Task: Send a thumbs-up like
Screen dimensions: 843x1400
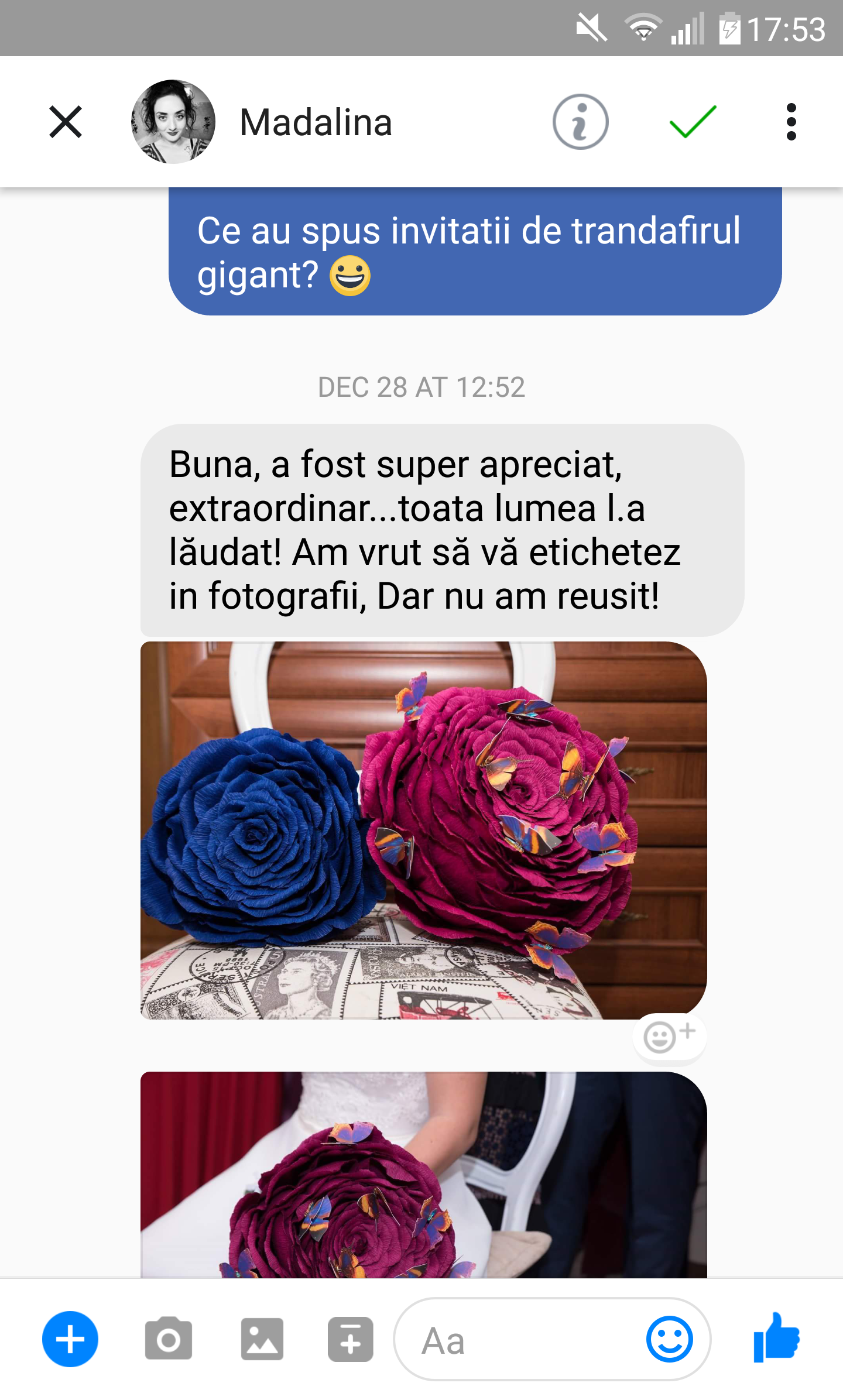Action: point(777,1338)
